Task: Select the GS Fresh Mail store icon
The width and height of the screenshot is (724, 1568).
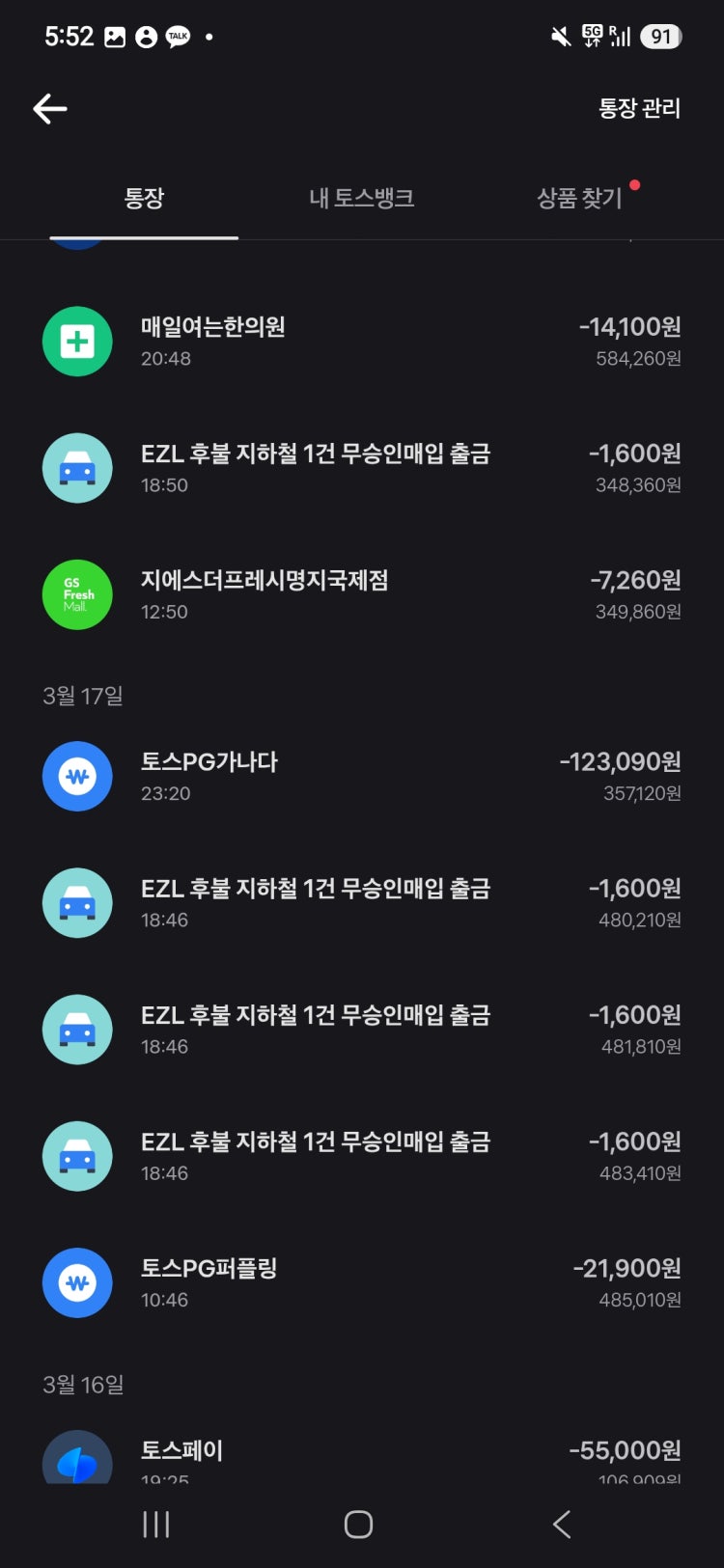Action: 77,594
